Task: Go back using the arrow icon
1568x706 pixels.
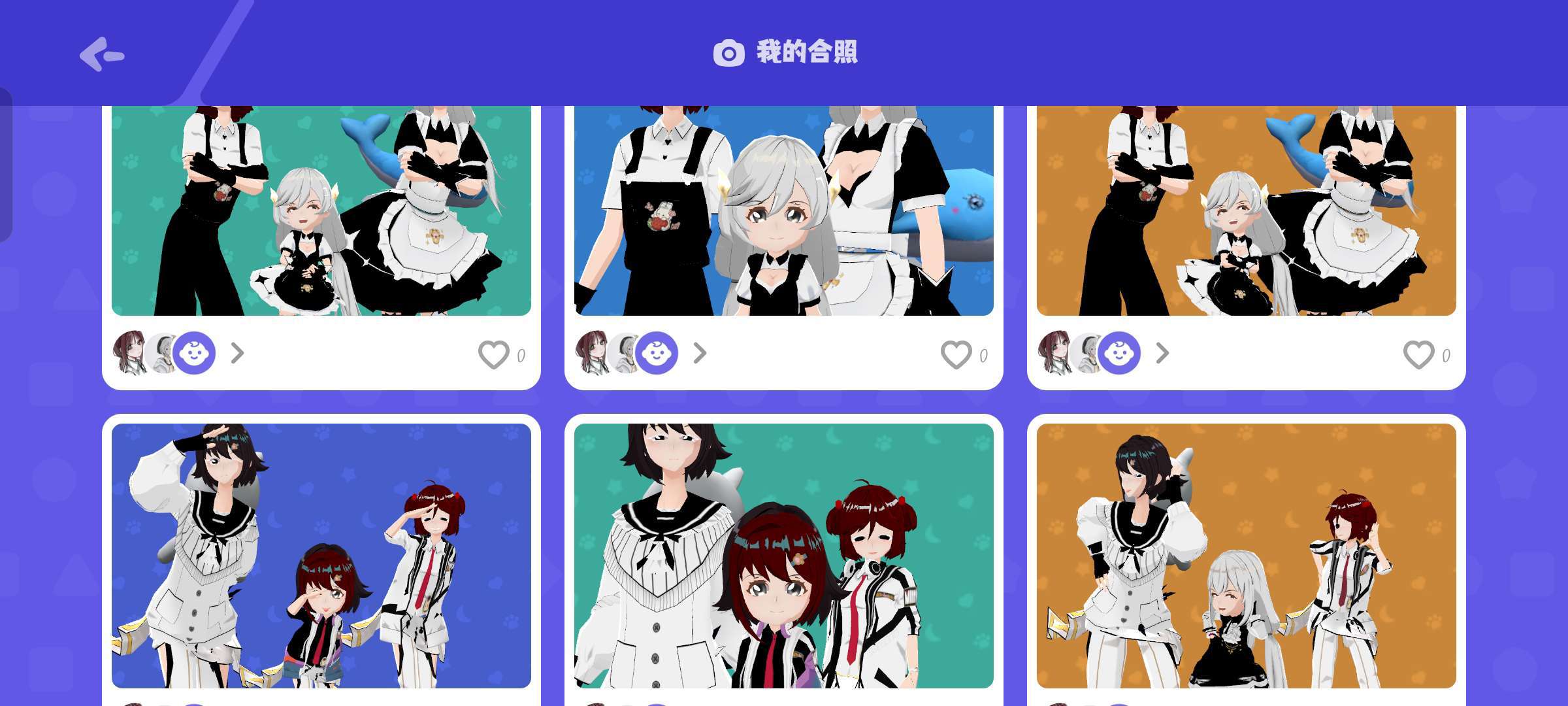Action: coord(102,54)
